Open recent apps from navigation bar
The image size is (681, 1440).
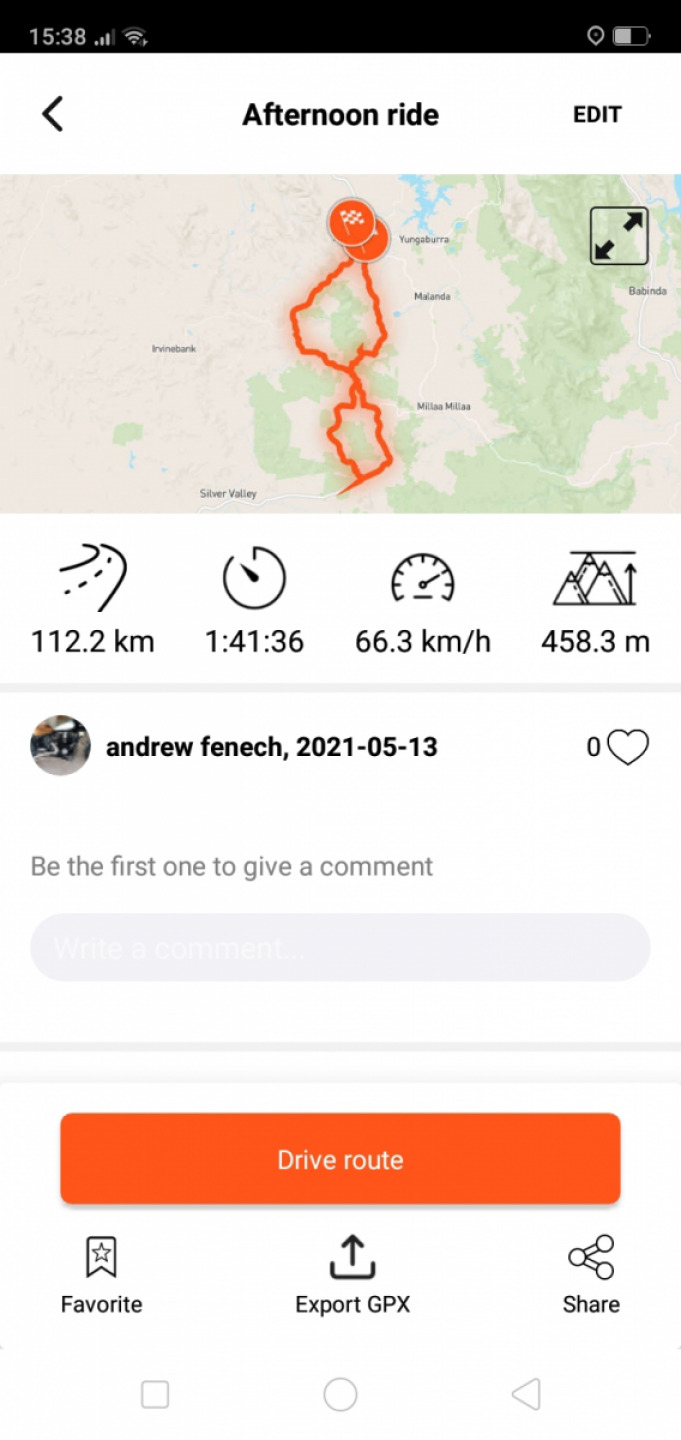155,1394
